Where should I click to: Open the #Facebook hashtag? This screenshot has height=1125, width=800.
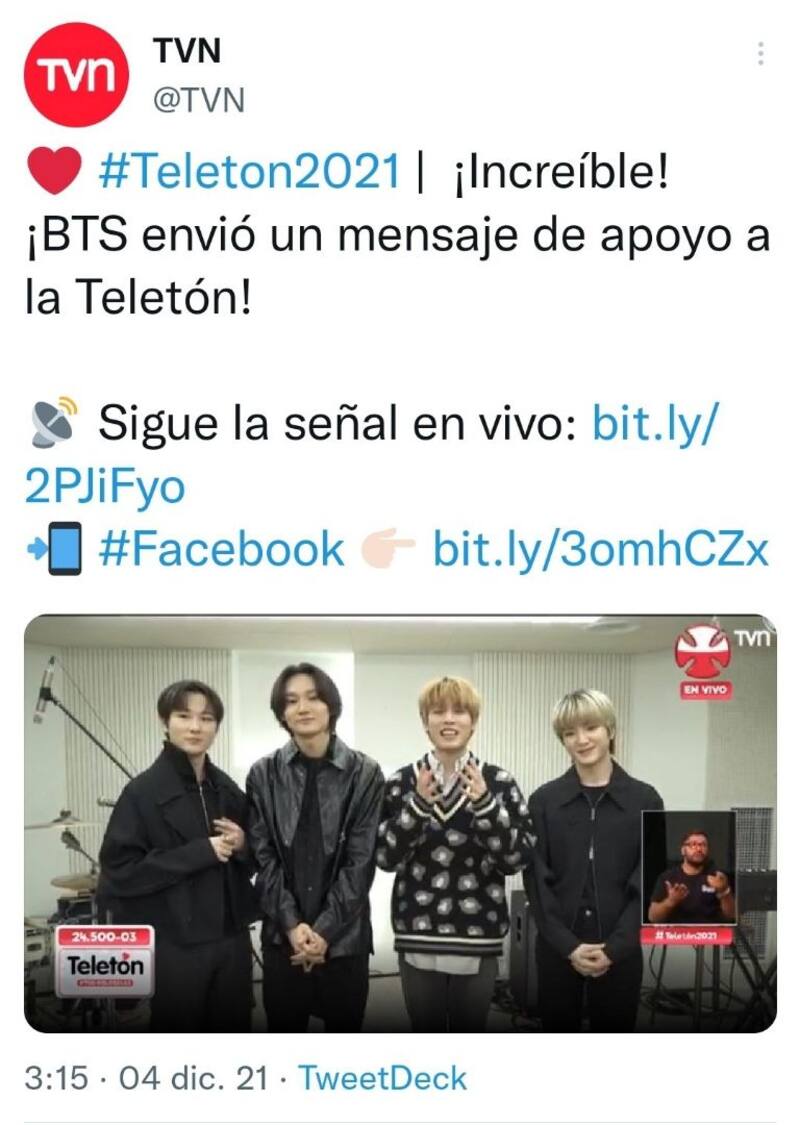pos(221,550)
